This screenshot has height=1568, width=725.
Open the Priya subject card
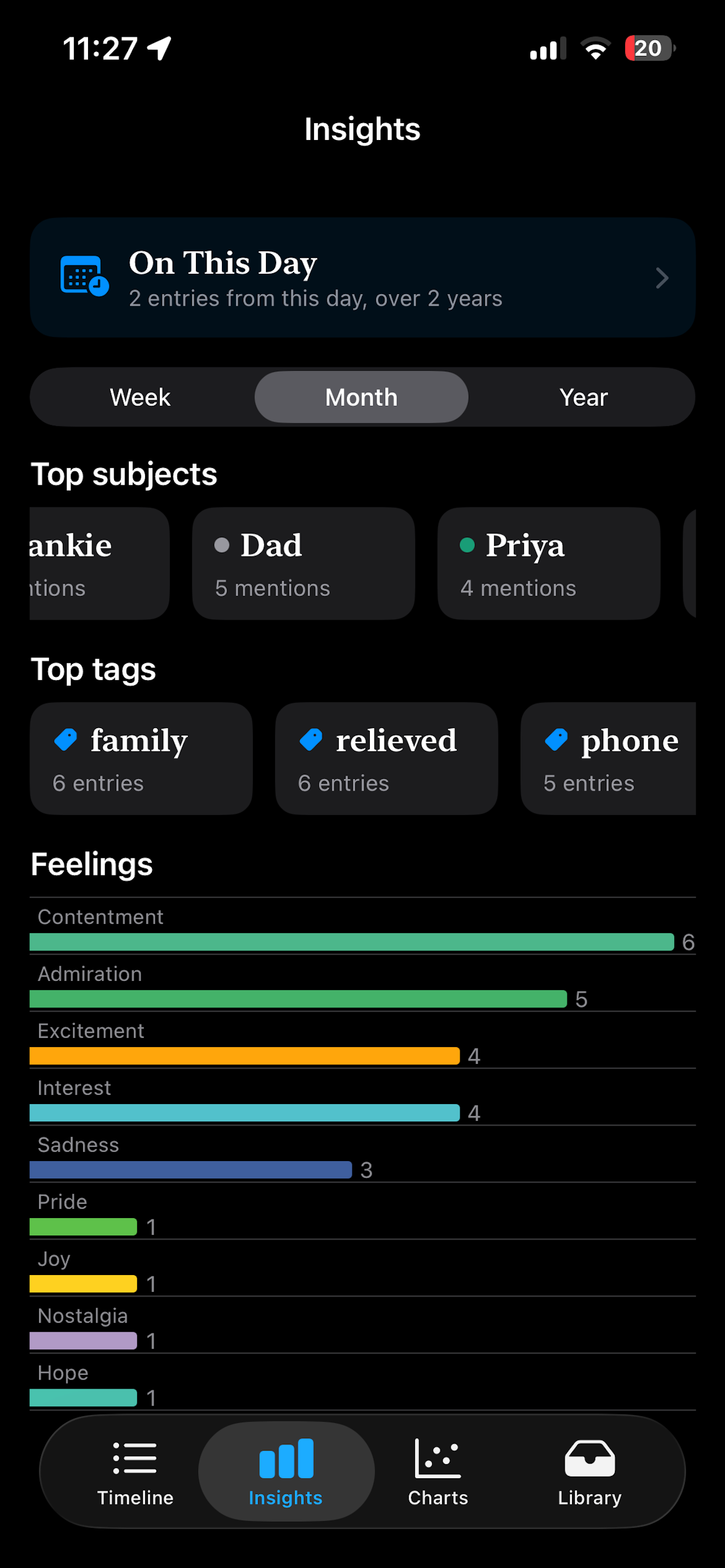[548, 564]
